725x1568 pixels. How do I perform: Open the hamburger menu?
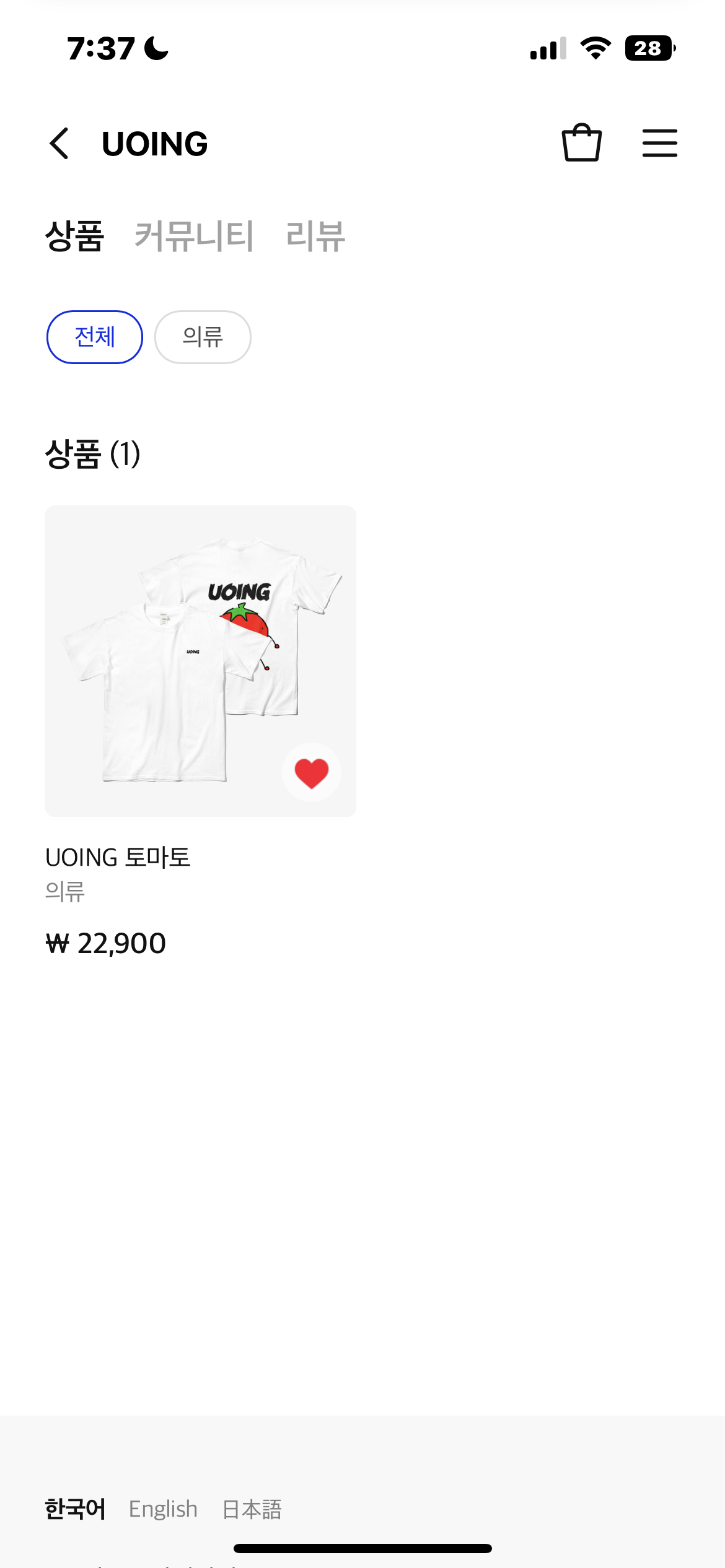pyautogui.click(x=659, y=143)
